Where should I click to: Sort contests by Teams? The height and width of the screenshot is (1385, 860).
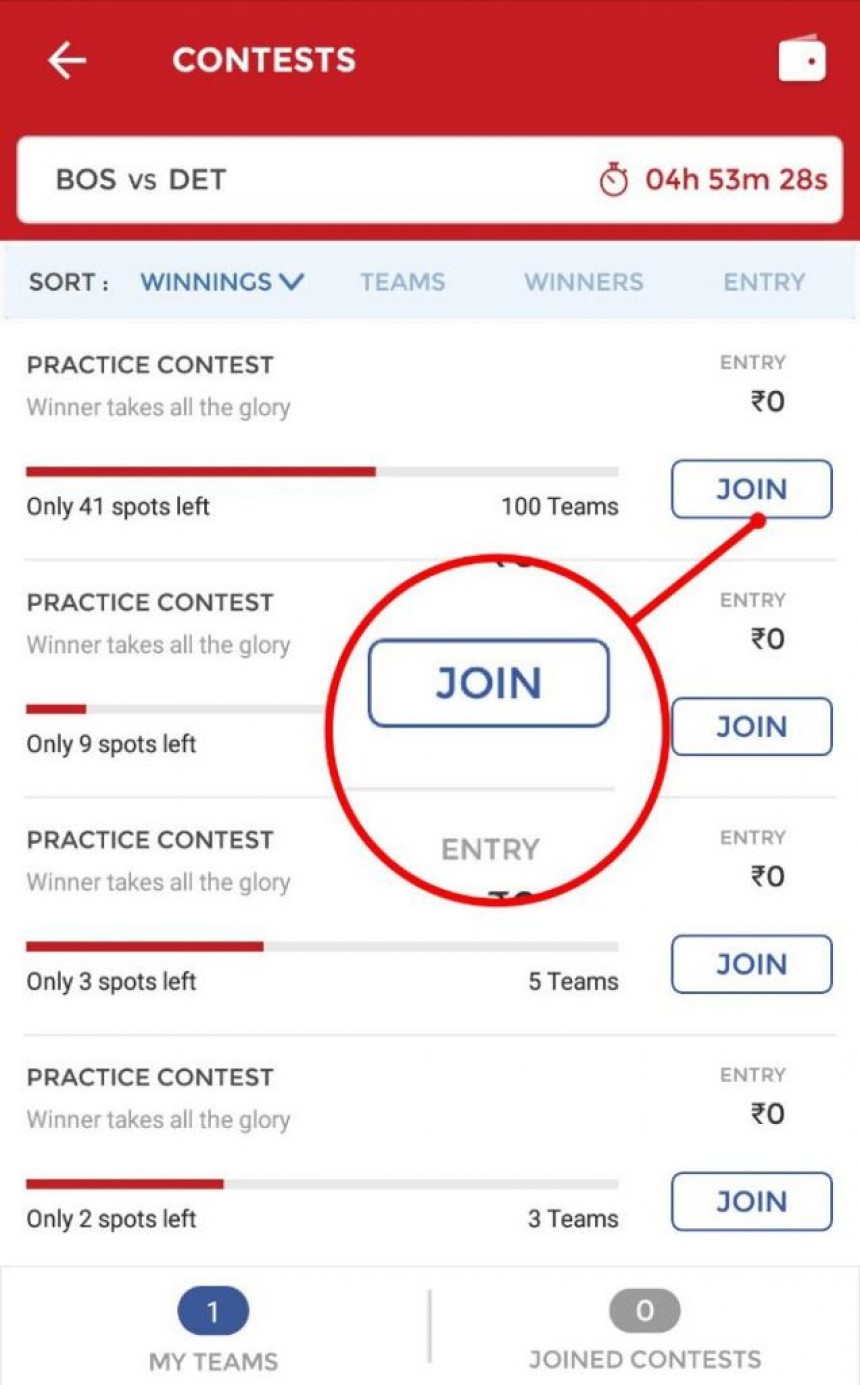coord(402,282)
